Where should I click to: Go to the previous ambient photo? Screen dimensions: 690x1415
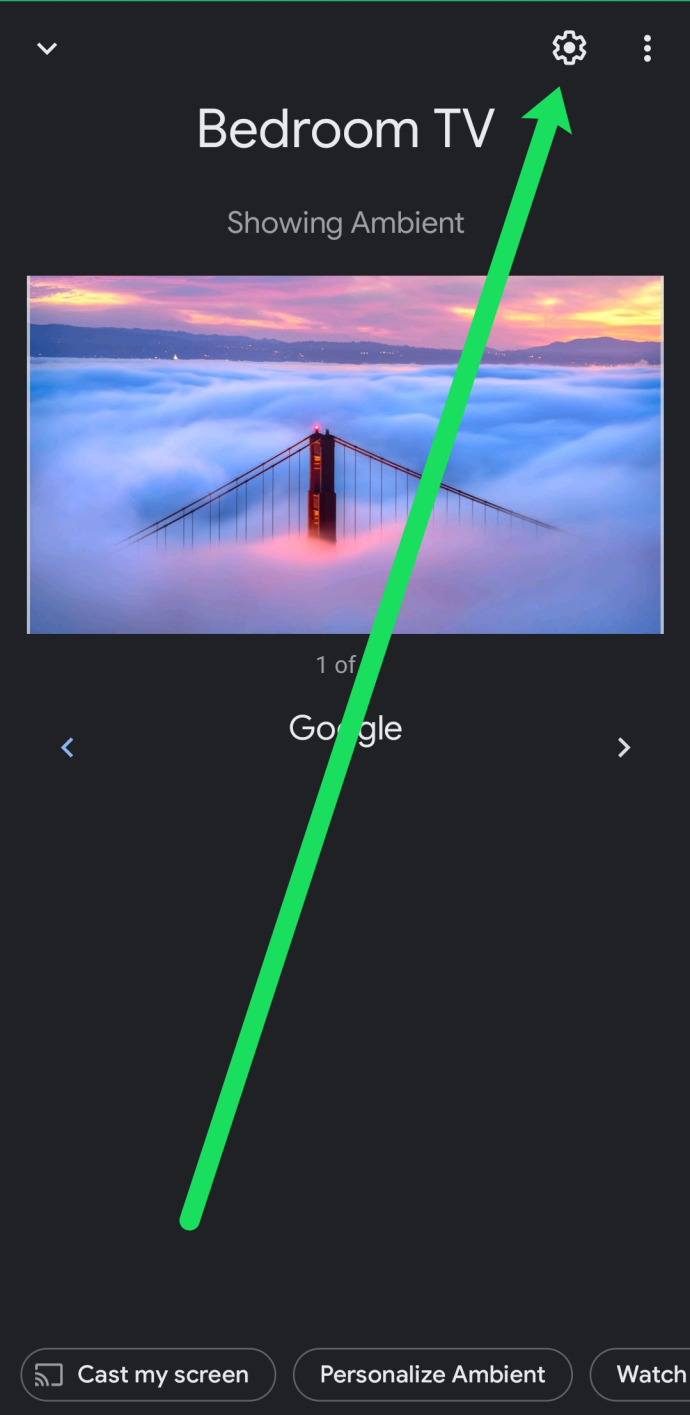click(x=67, y=747)
